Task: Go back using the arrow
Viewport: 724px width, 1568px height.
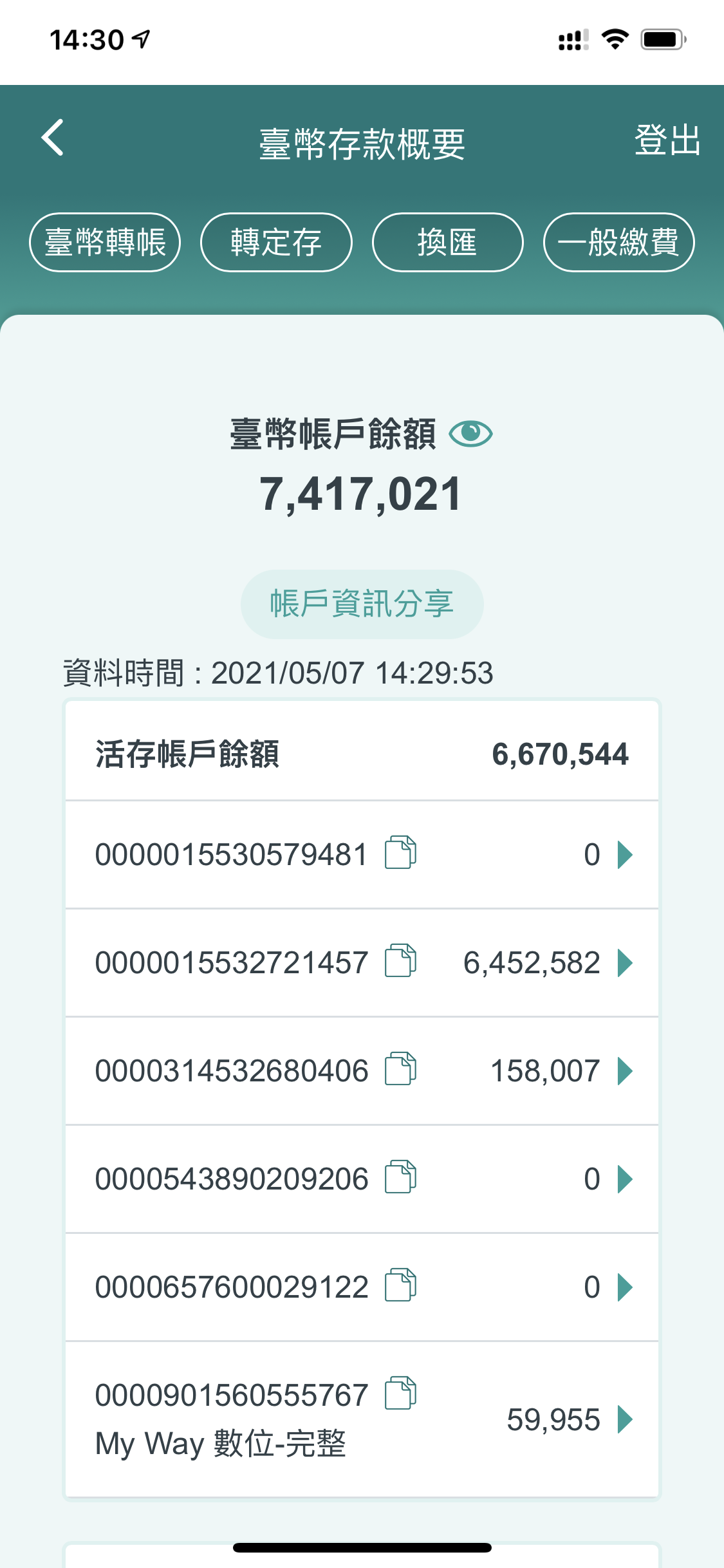Action: (53, 138)
